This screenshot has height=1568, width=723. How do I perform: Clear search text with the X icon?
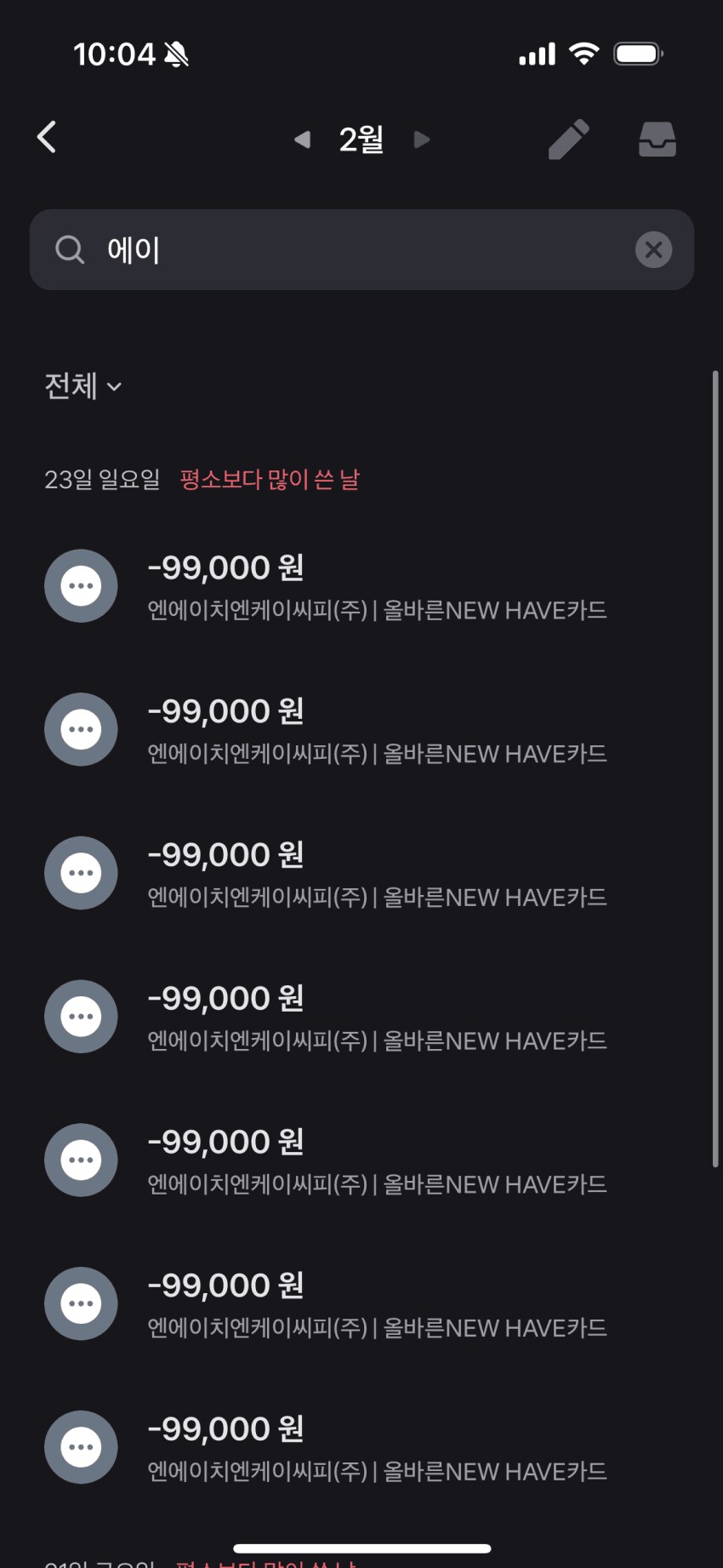pyautogui.click(x=653, y=249)
